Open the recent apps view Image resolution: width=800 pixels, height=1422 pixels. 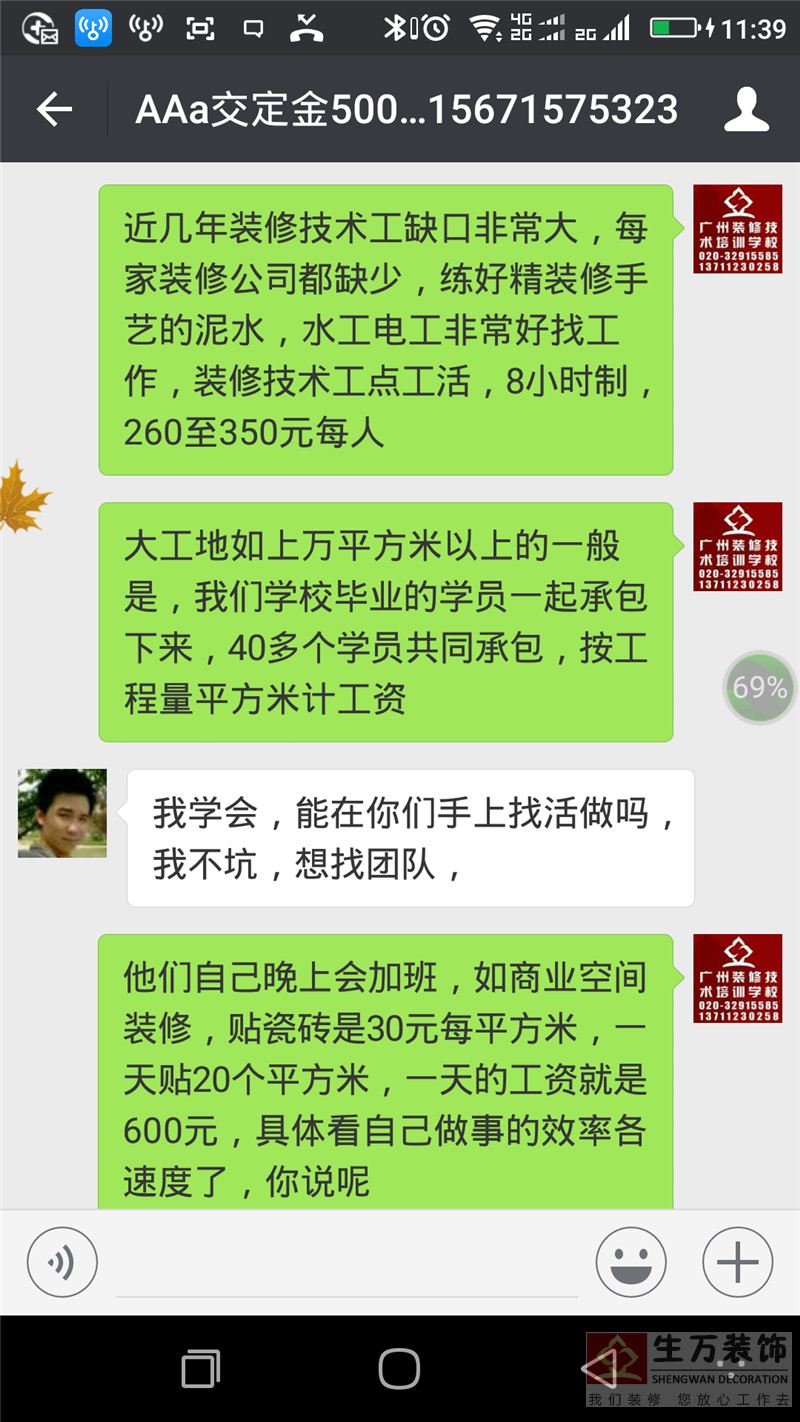click(x=201, y=1368)
